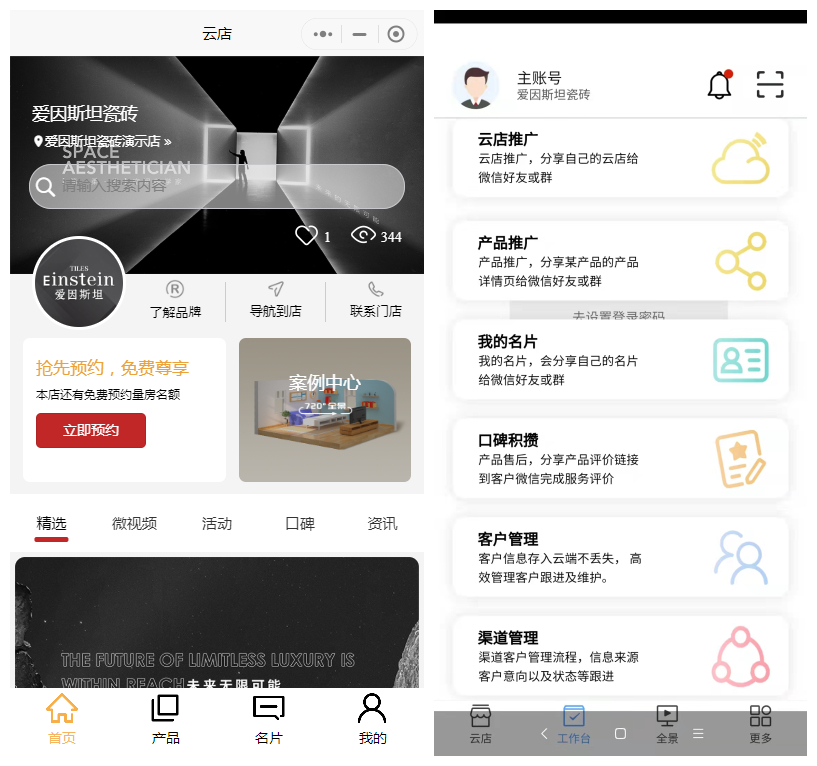
Task: Contact the store via 联系门店
Action: click(375, 299)
